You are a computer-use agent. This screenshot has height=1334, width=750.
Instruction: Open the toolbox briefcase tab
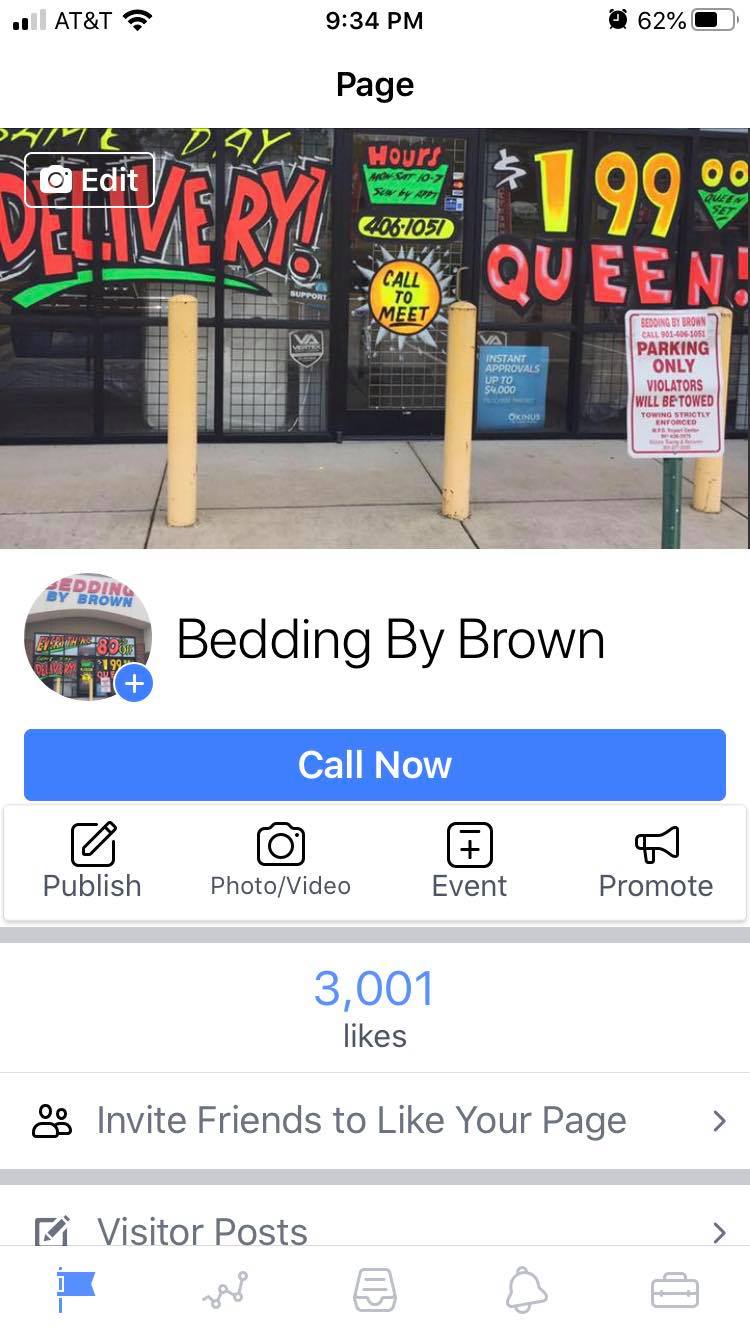tap(675, 1290)
